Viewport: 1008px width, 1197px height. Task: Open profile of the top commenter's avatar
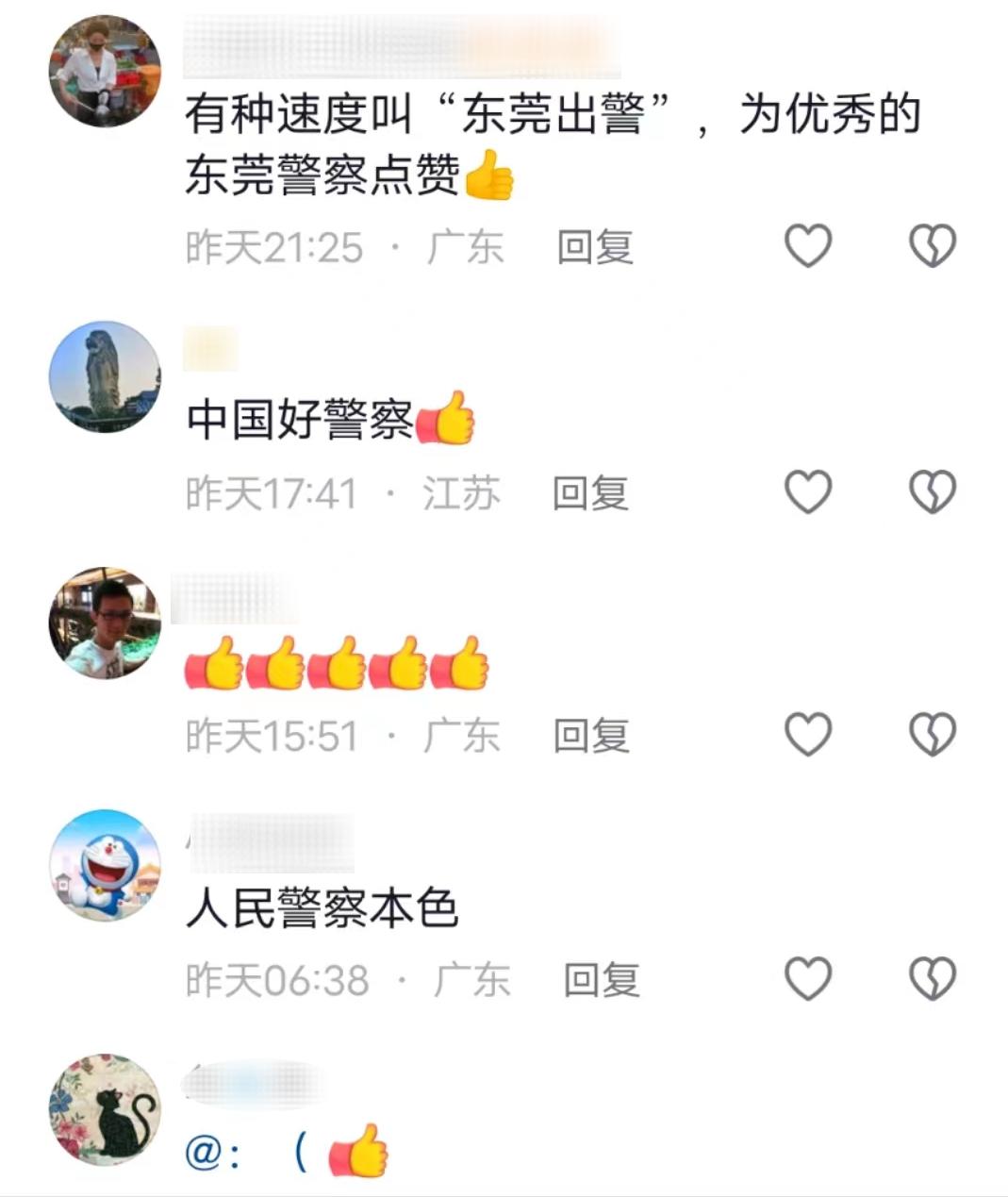105,71
